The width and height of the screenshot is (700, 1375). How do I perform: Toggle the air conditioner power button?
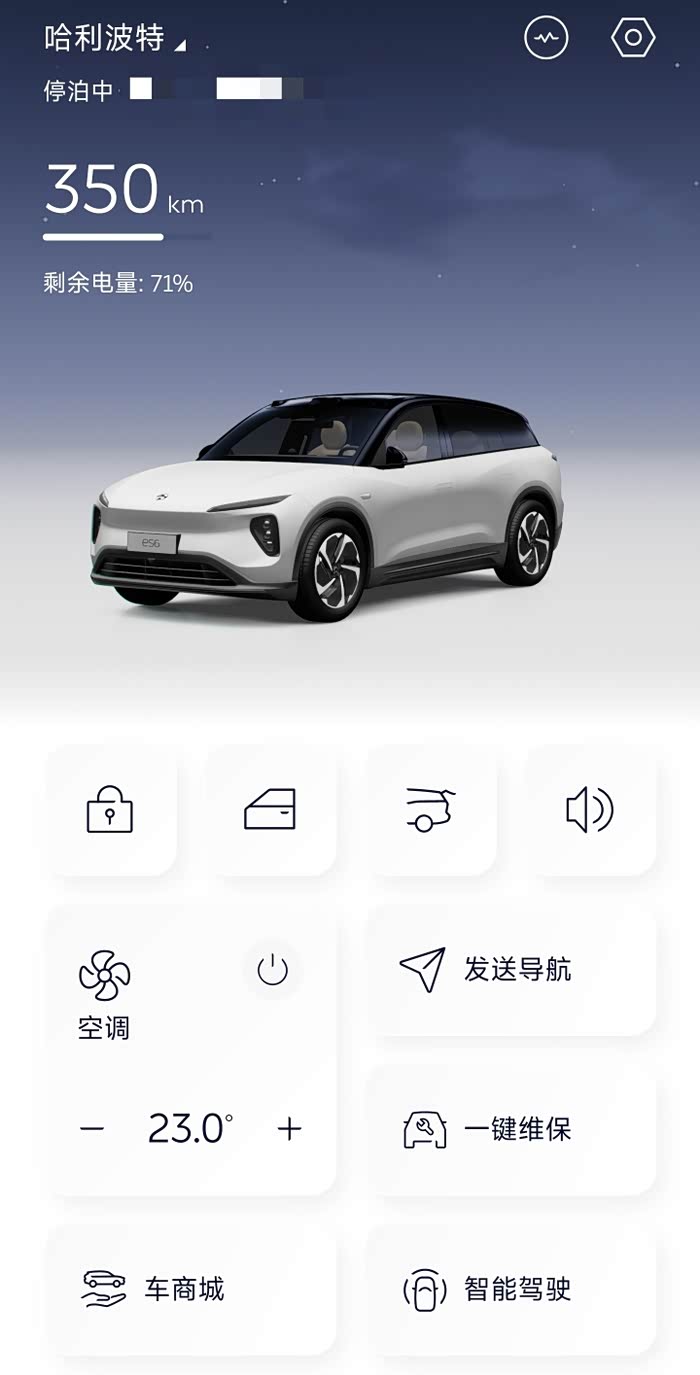click(272, 970)
